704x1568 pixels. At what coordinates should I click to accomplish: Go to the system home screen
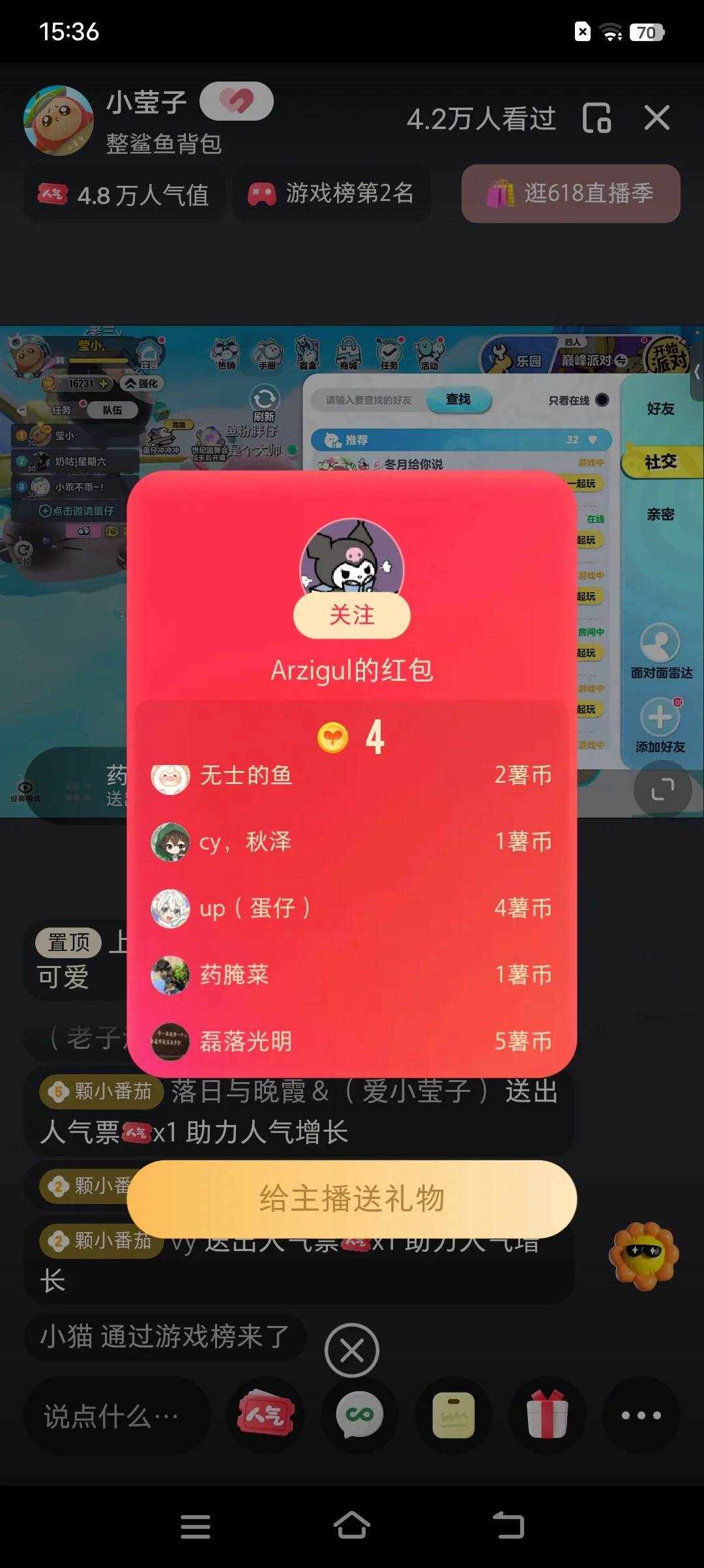tap(351, 1526)
